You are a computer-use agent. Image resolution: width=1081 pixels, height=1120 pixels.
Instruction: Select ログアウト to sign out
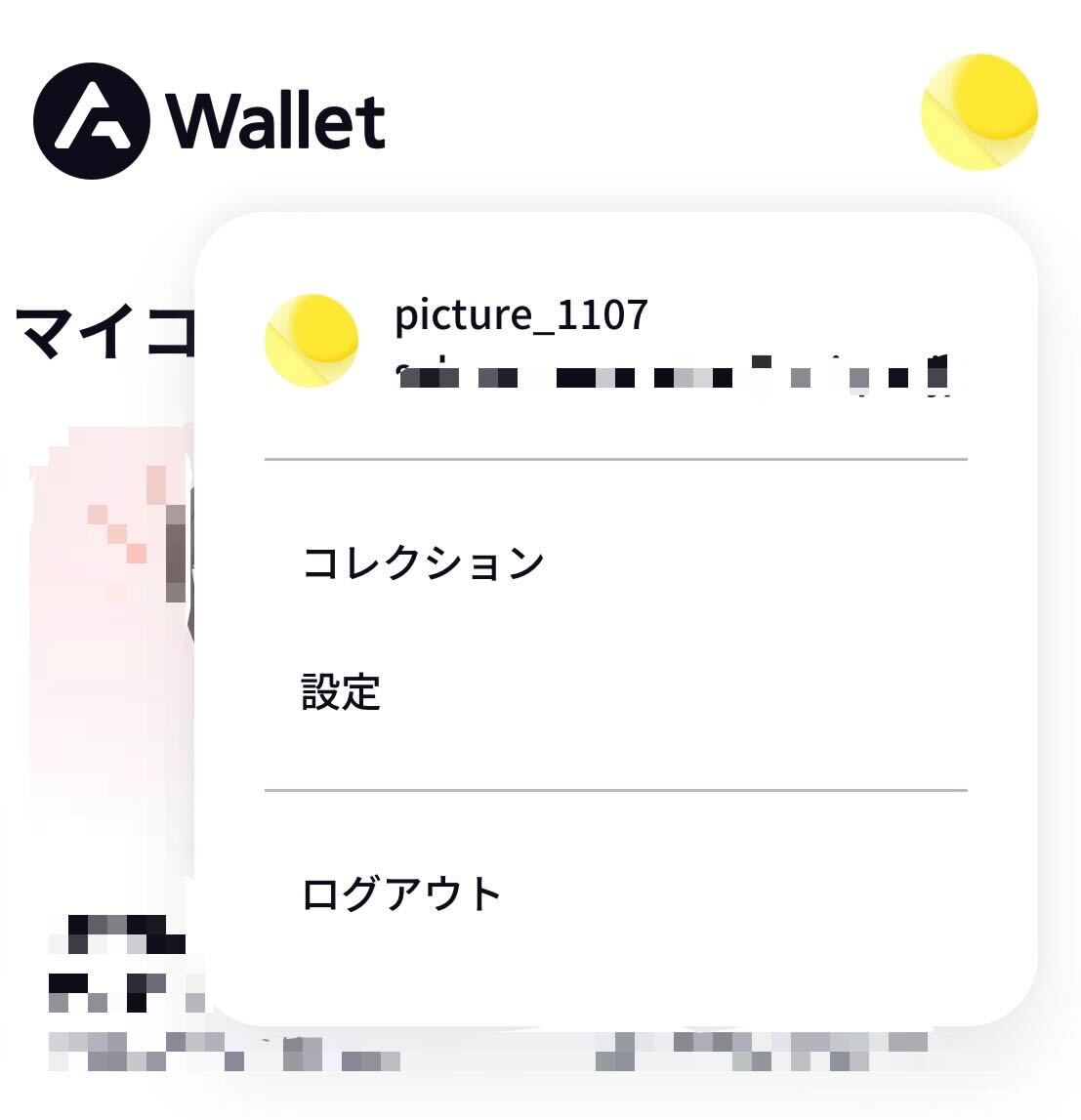[x=401, y=893]
